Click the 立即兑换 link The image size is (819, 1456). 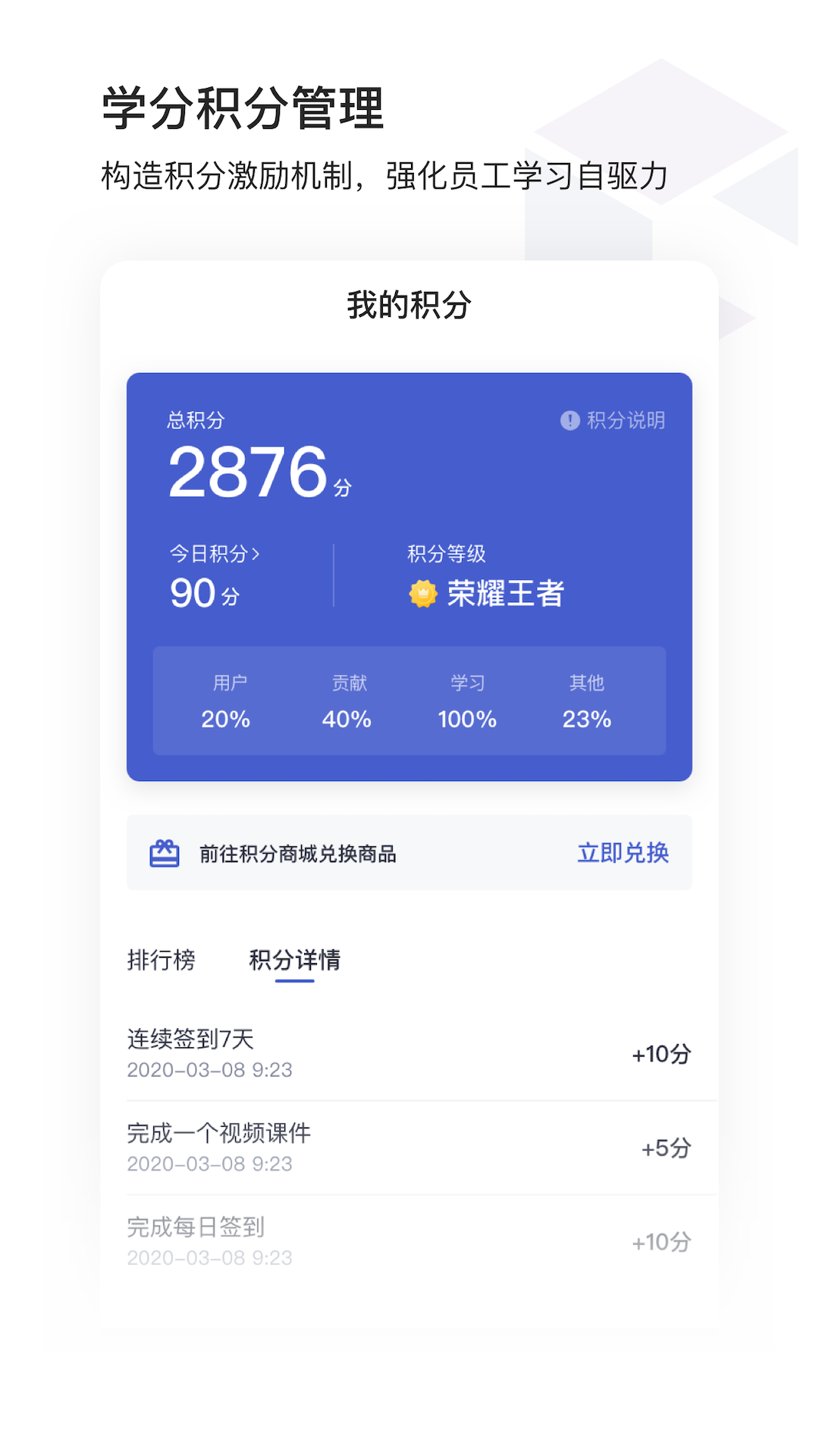click(623, 852)
